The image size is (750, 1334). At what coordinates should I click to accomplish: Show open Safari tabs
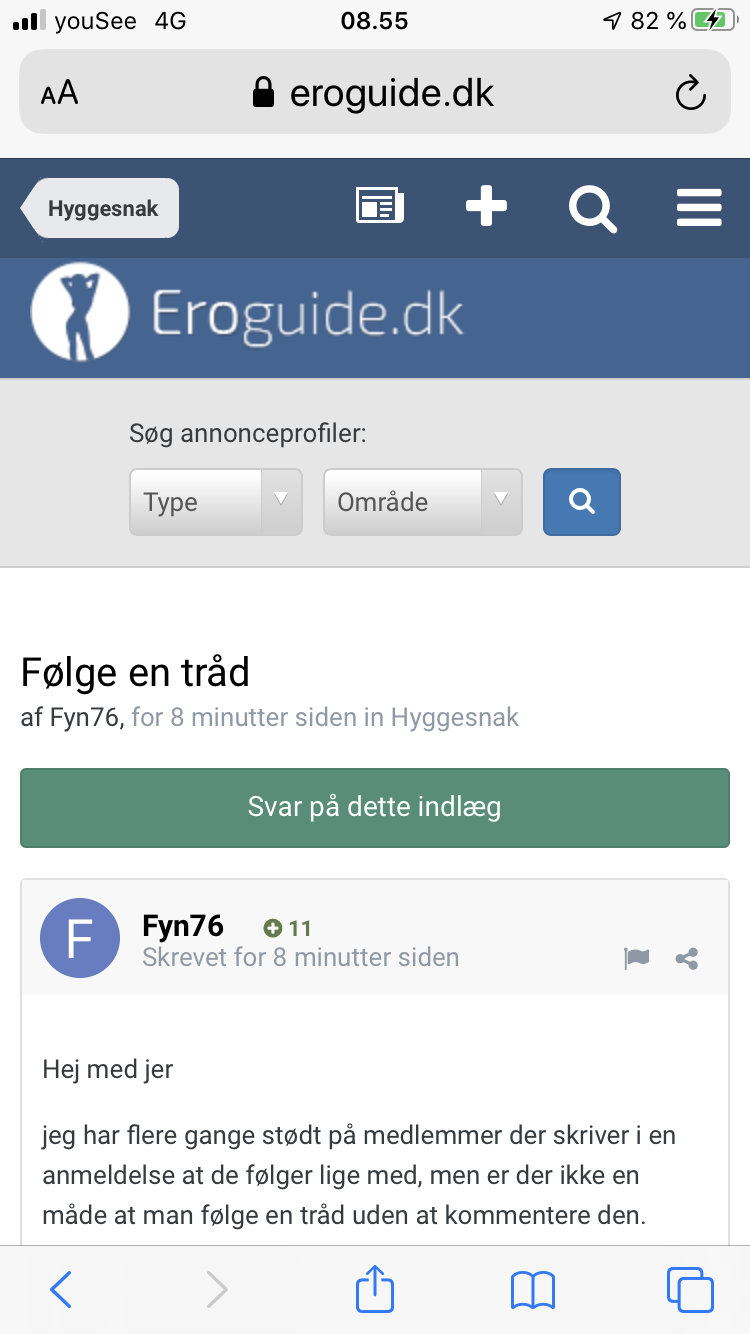pos(689,1289)
